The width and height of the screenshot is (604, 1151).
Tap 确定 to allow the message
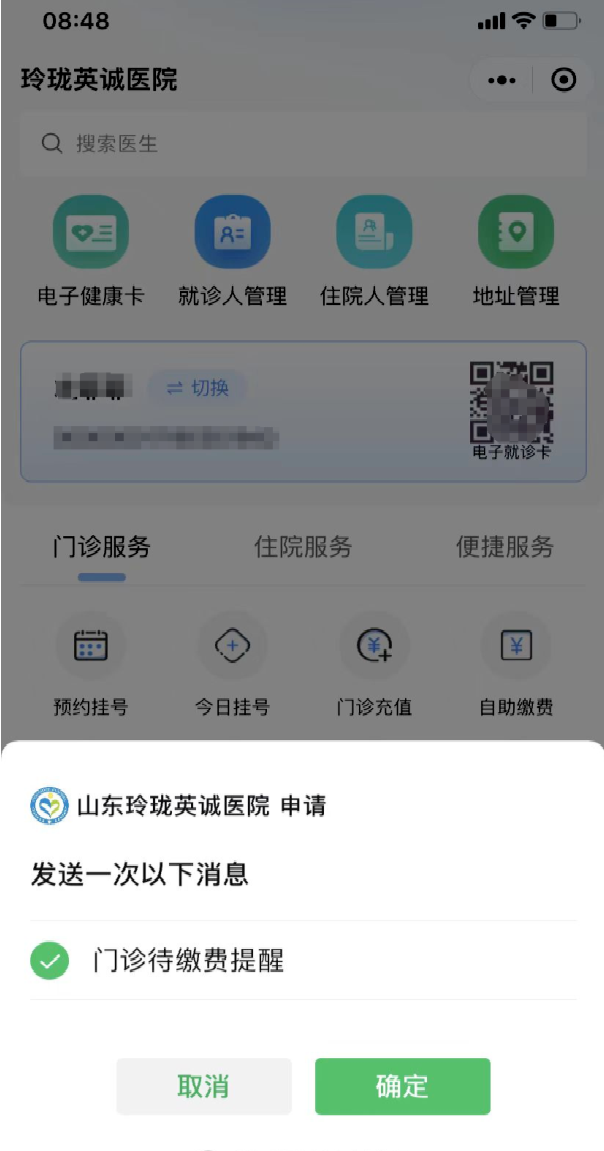402,1086
